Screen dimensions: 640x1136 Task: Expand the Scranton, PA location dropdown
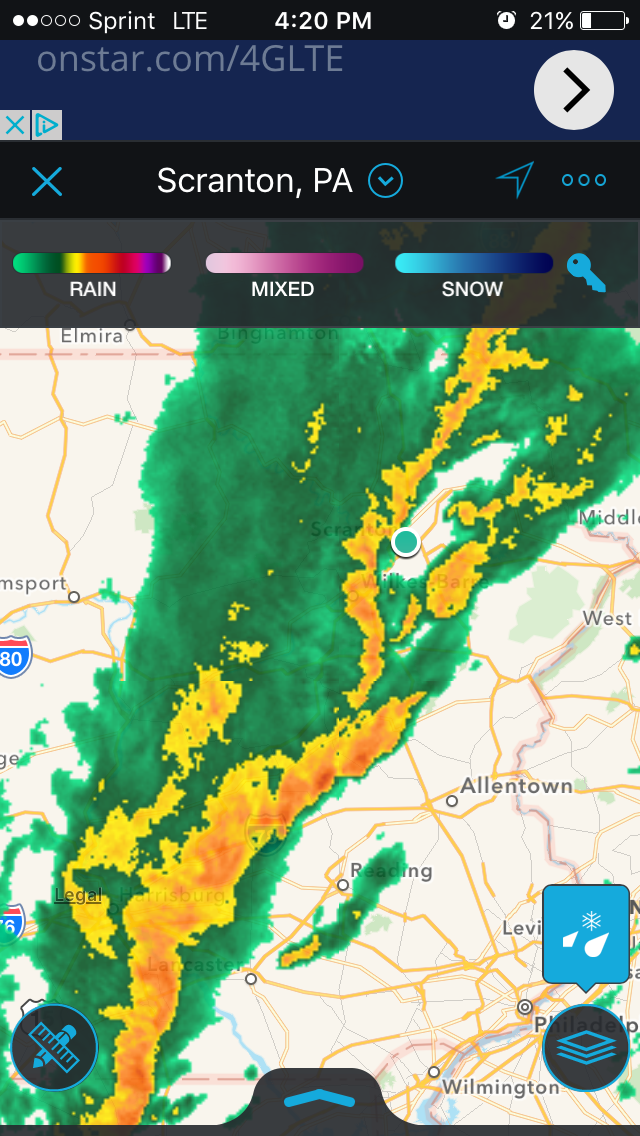(385, 181)
